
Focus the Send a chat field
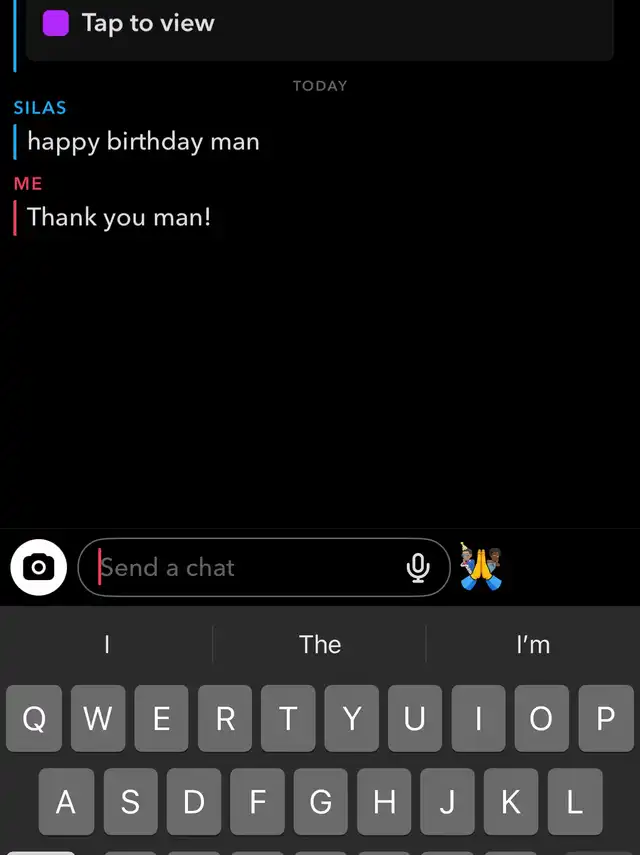(240, 568)
